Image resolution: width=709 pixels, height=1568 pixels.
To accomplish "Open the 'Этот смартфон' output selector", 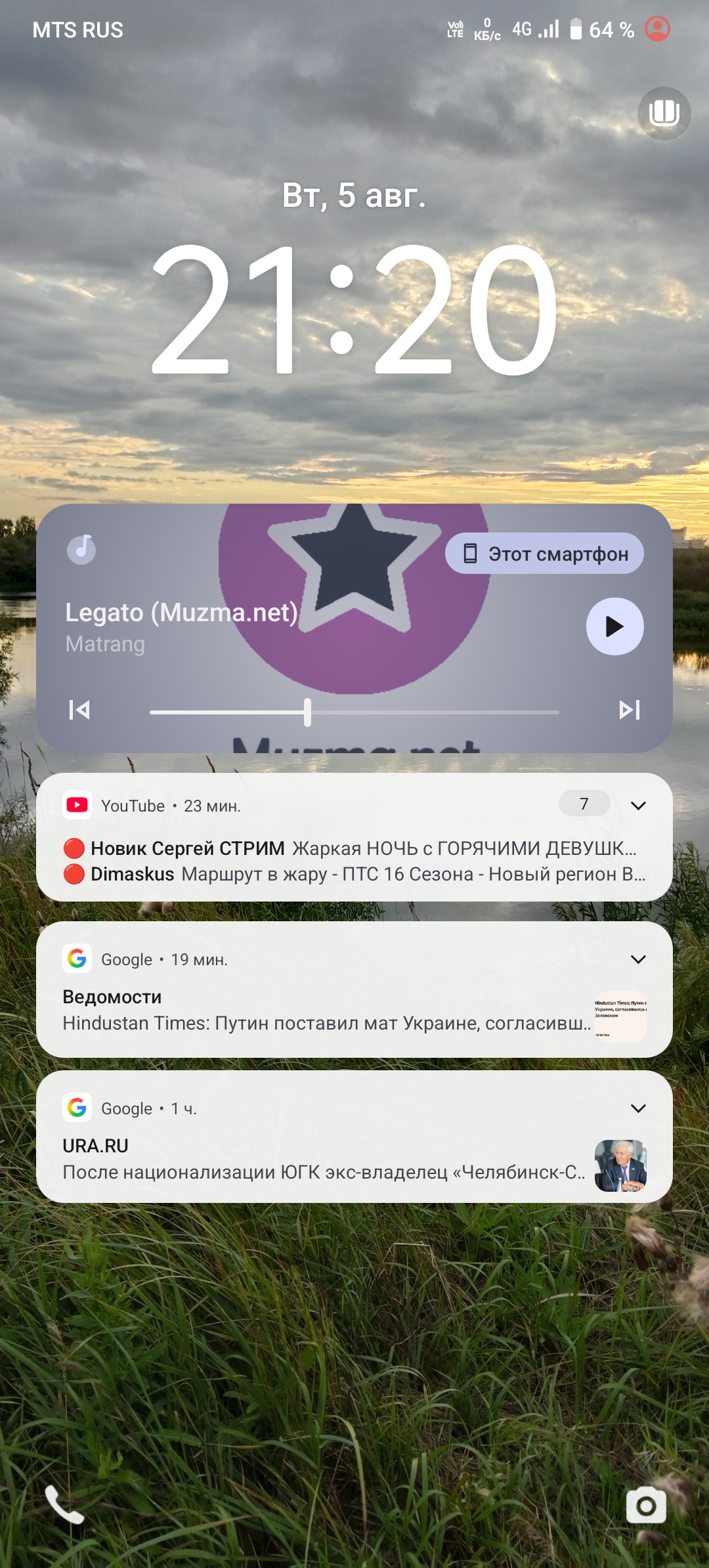I will coord(544,554).
